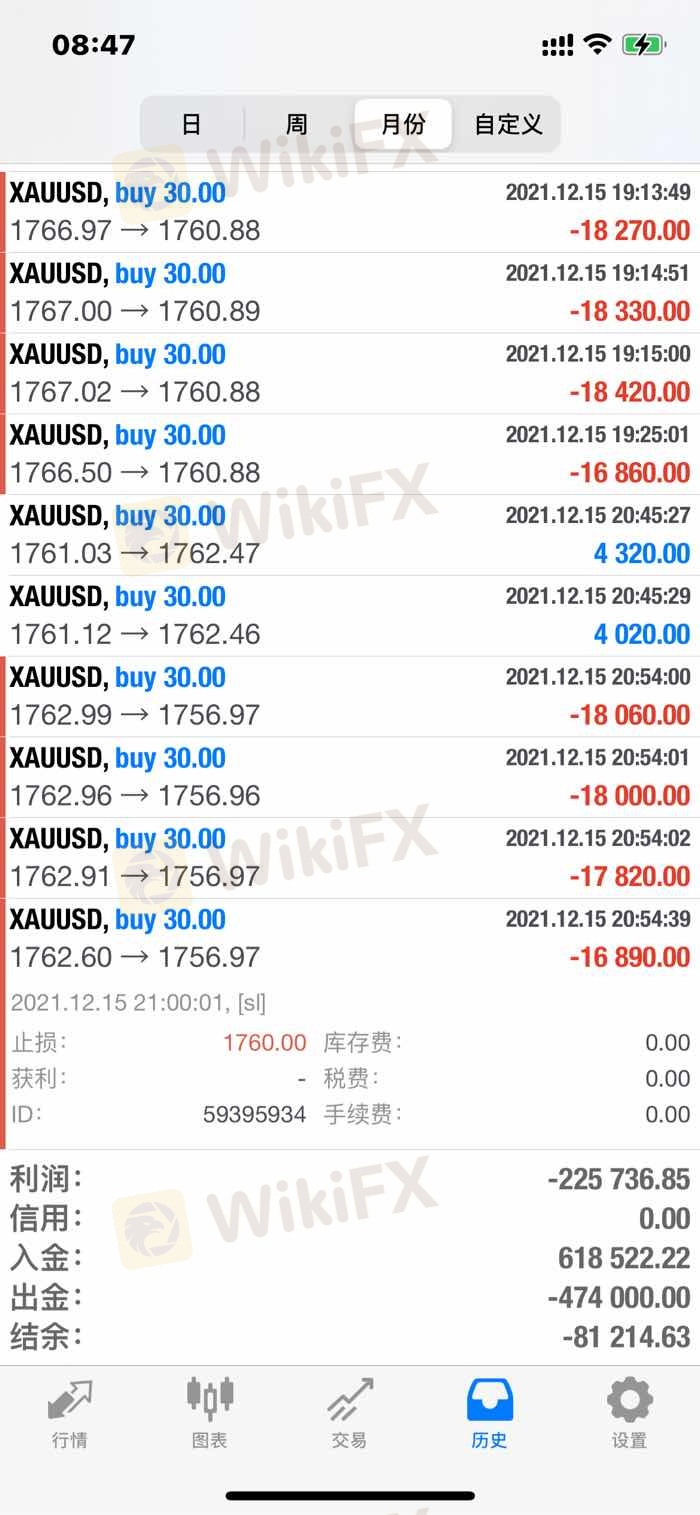Expand the trade with loss -18 000.00
This screenshot has width=700, height=1515.
350,778
